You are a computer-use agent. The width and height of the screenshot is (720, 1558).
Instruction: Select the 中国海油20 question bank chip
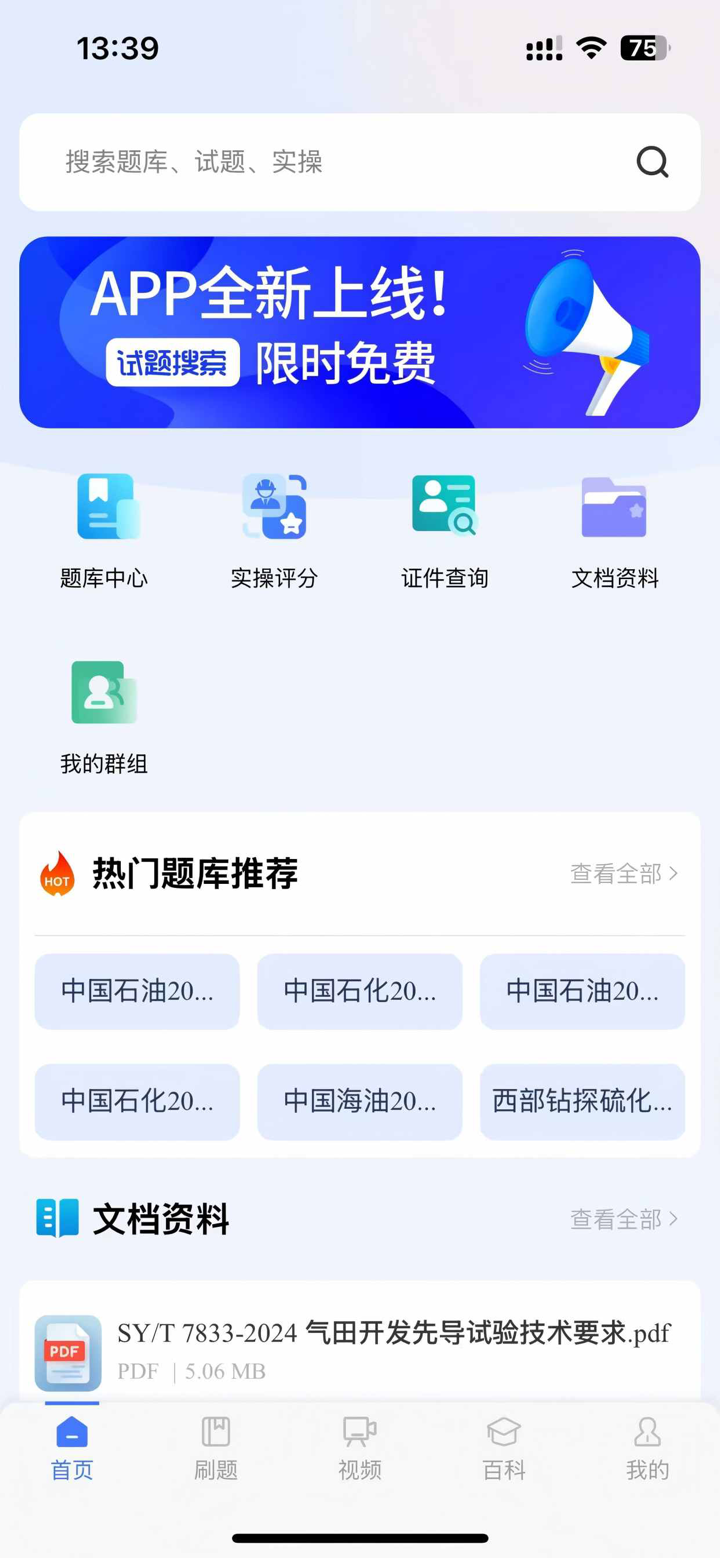pos(359,1103)
